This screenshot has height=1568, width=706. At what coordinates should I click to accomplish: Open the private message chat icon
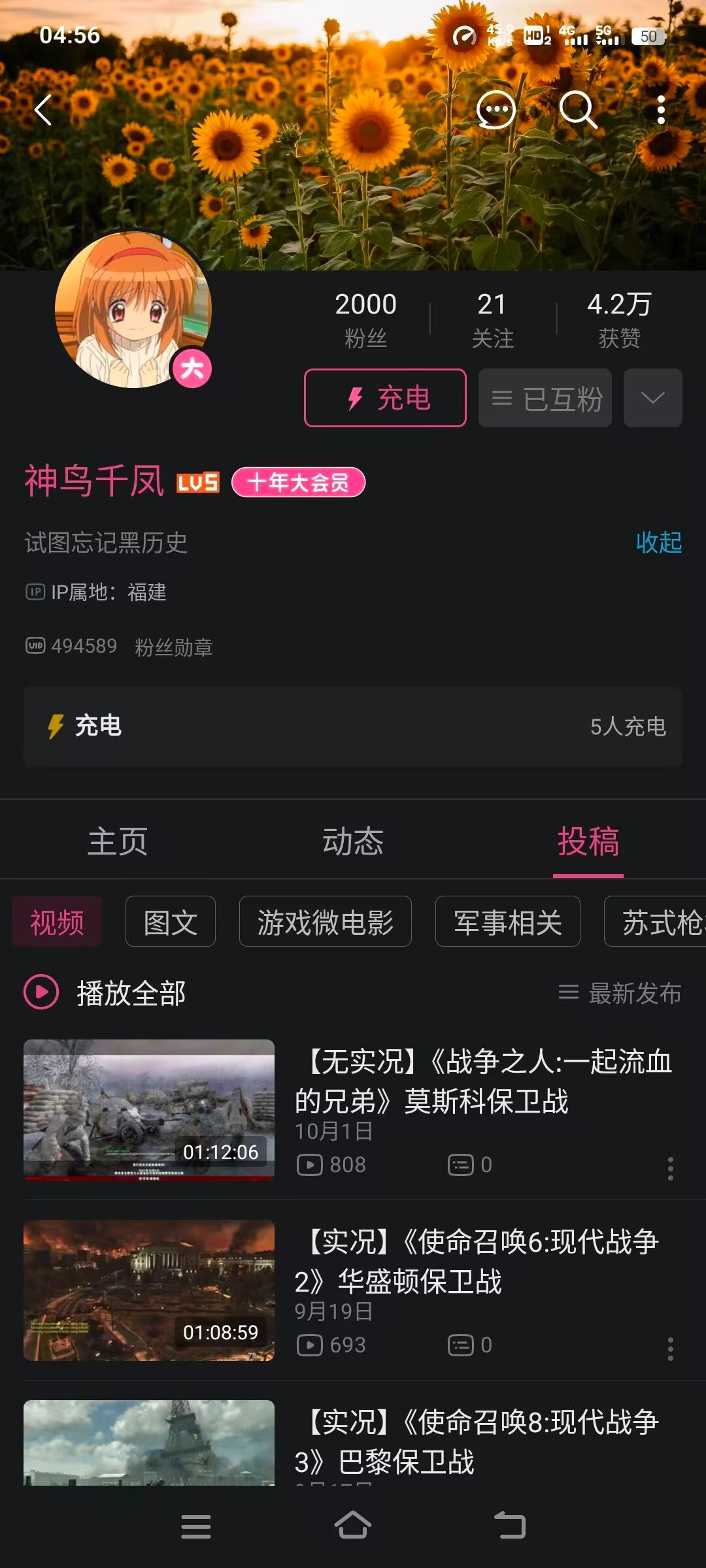496,110
